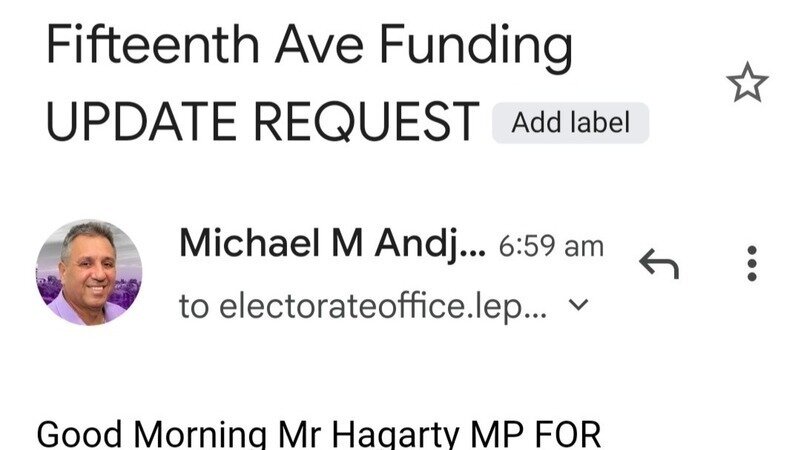Expand the recipient details chevron
800x450 pixels.
pos(575,306)
